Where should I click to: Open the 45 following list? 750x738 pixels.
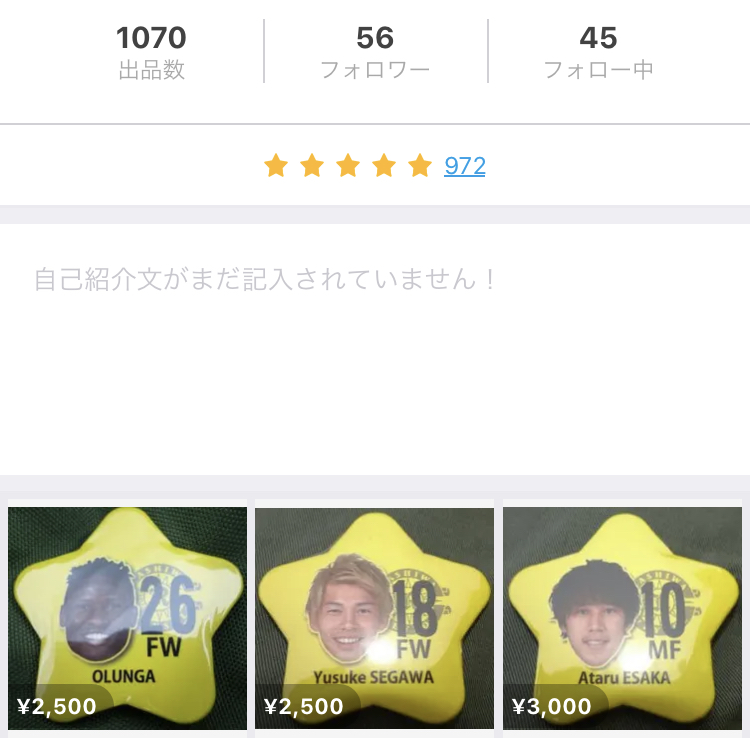point(598,52)
